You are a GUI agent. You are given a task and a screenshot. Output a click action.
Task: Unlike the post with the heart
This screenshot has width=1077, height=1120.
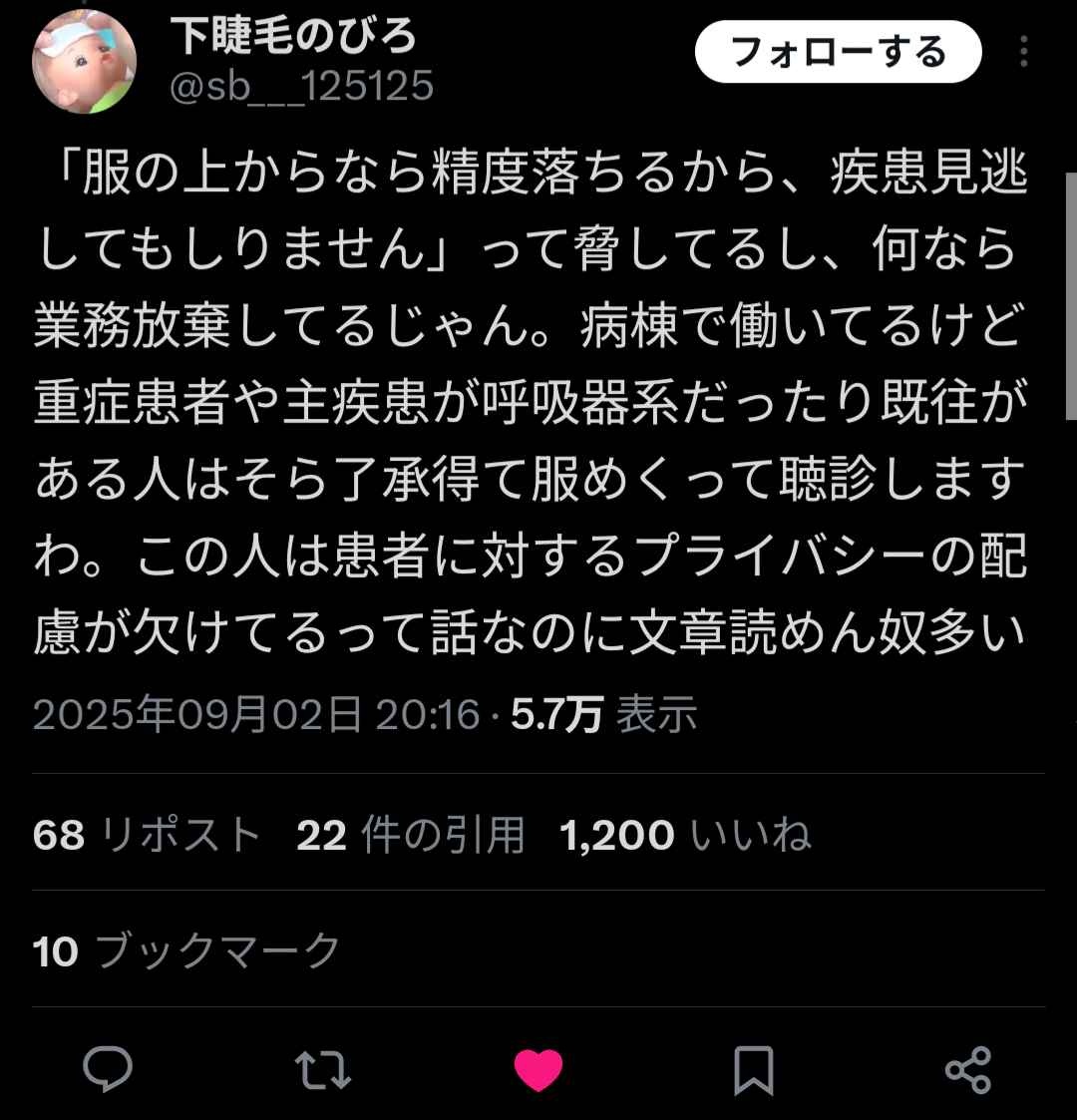coord(538,1070)
